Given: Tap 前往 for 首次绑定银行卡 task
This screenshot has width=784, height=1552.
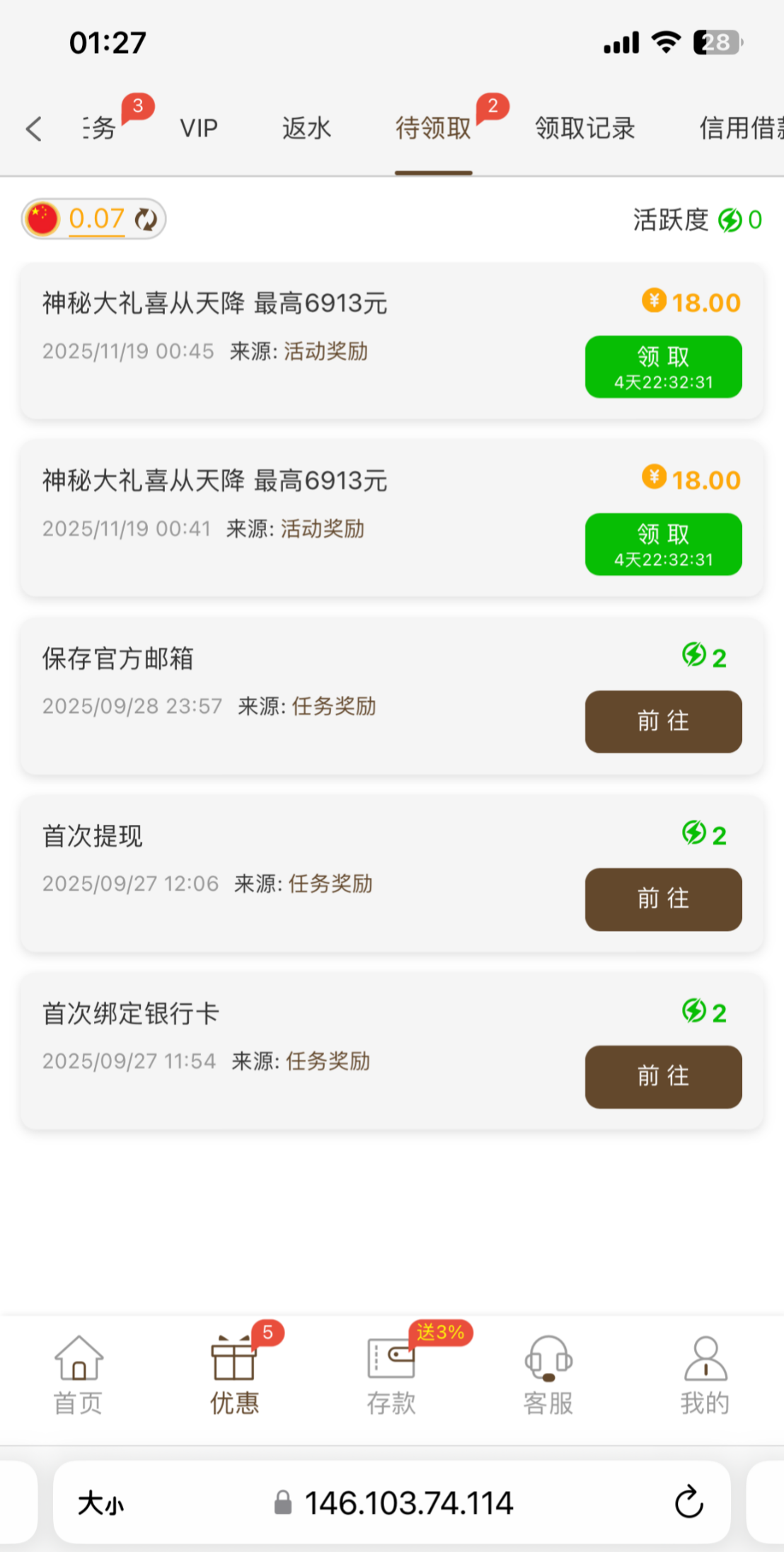Looking at the screenshot, I should (663, 1077).
